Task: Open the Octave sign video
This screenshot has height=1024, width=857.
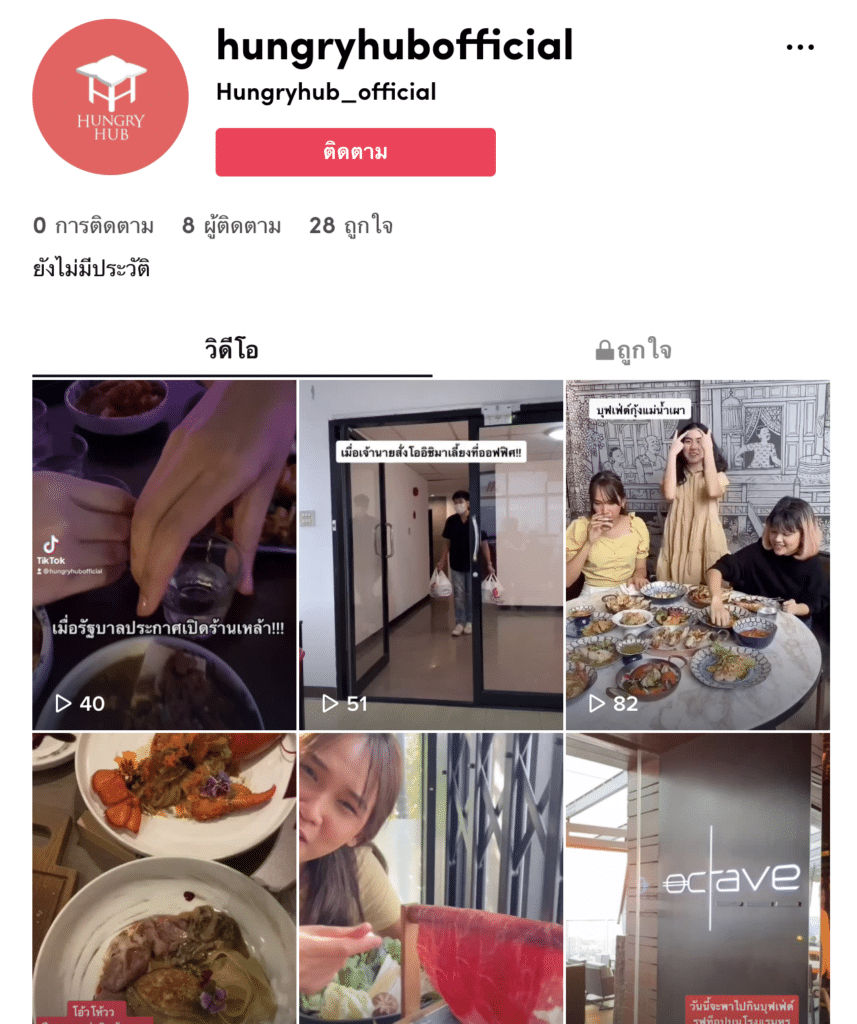Action: [697, 878]
